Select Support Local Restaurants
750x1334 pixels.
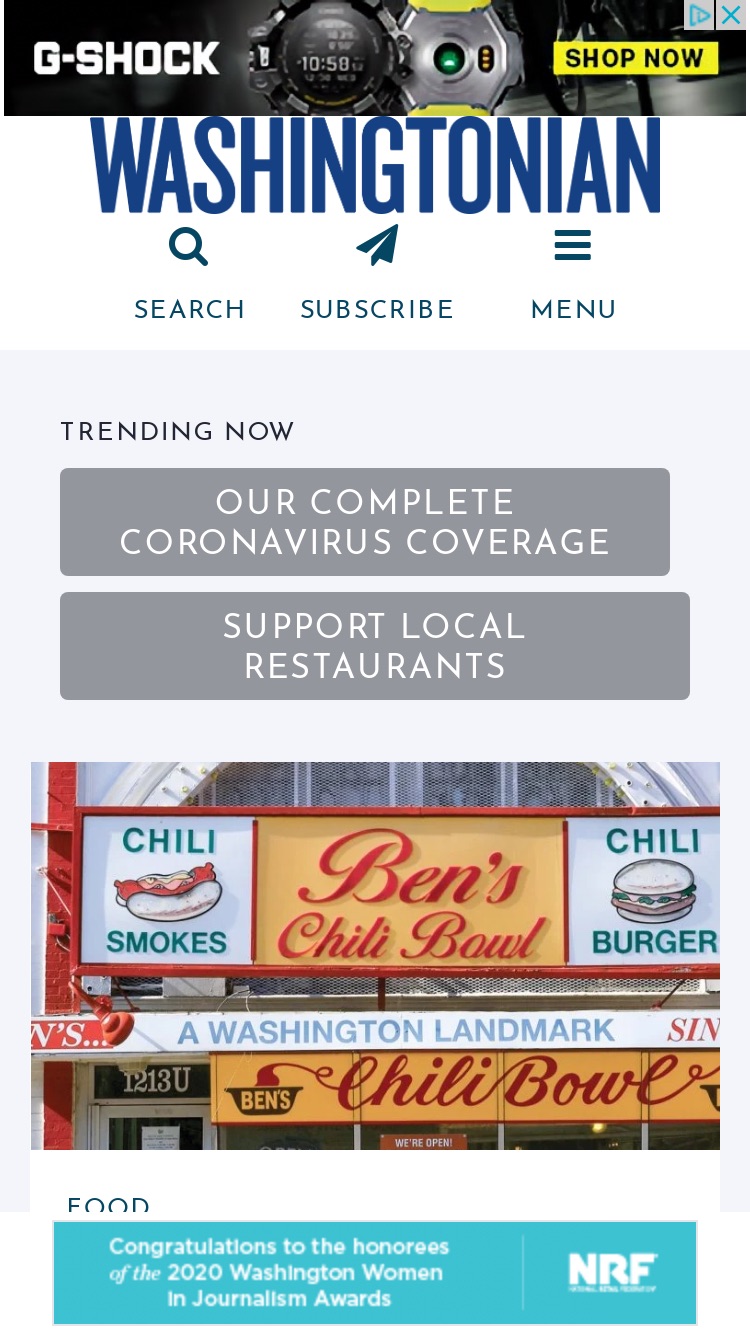[x=375, y=646]
